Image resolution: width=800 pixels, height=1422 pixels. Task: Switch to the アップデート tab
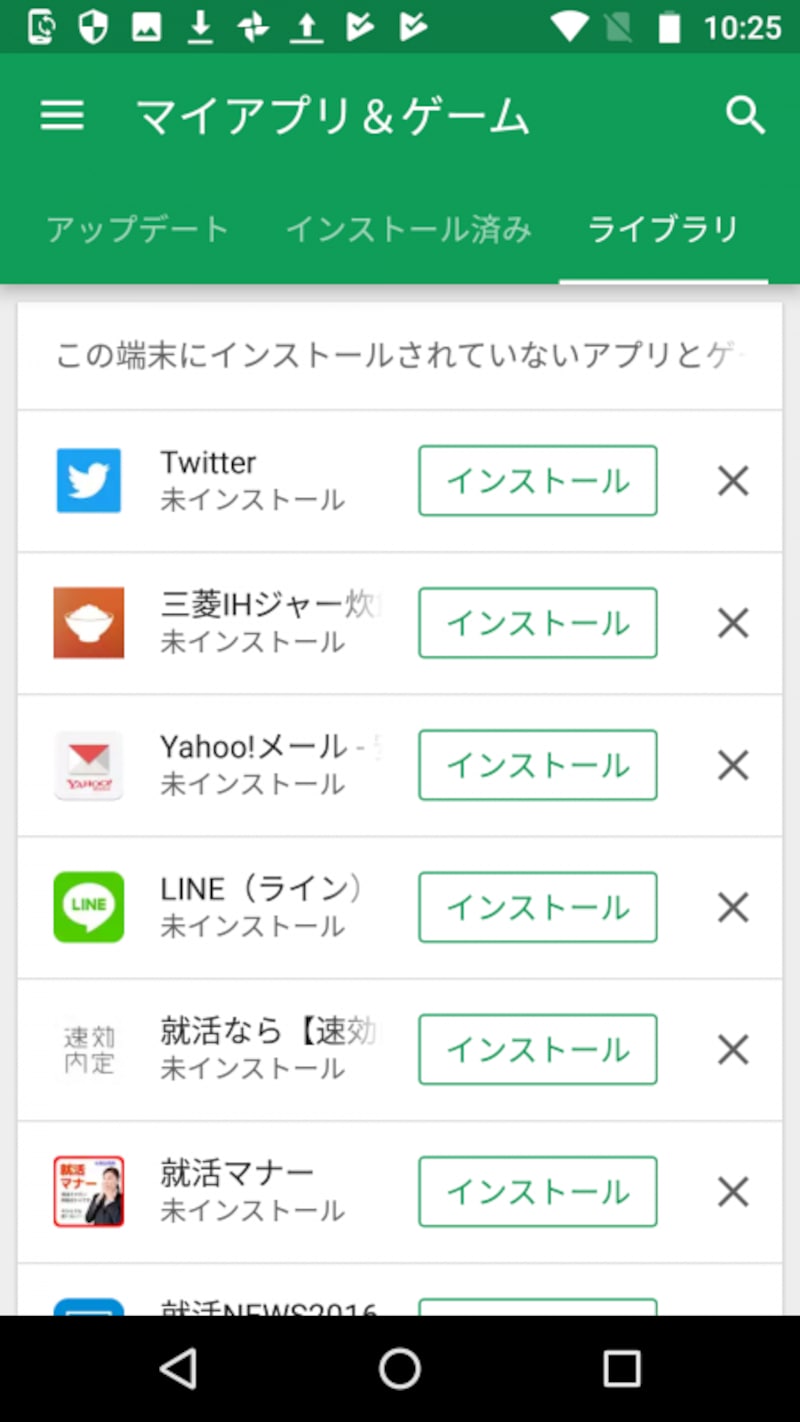point(138,230)
